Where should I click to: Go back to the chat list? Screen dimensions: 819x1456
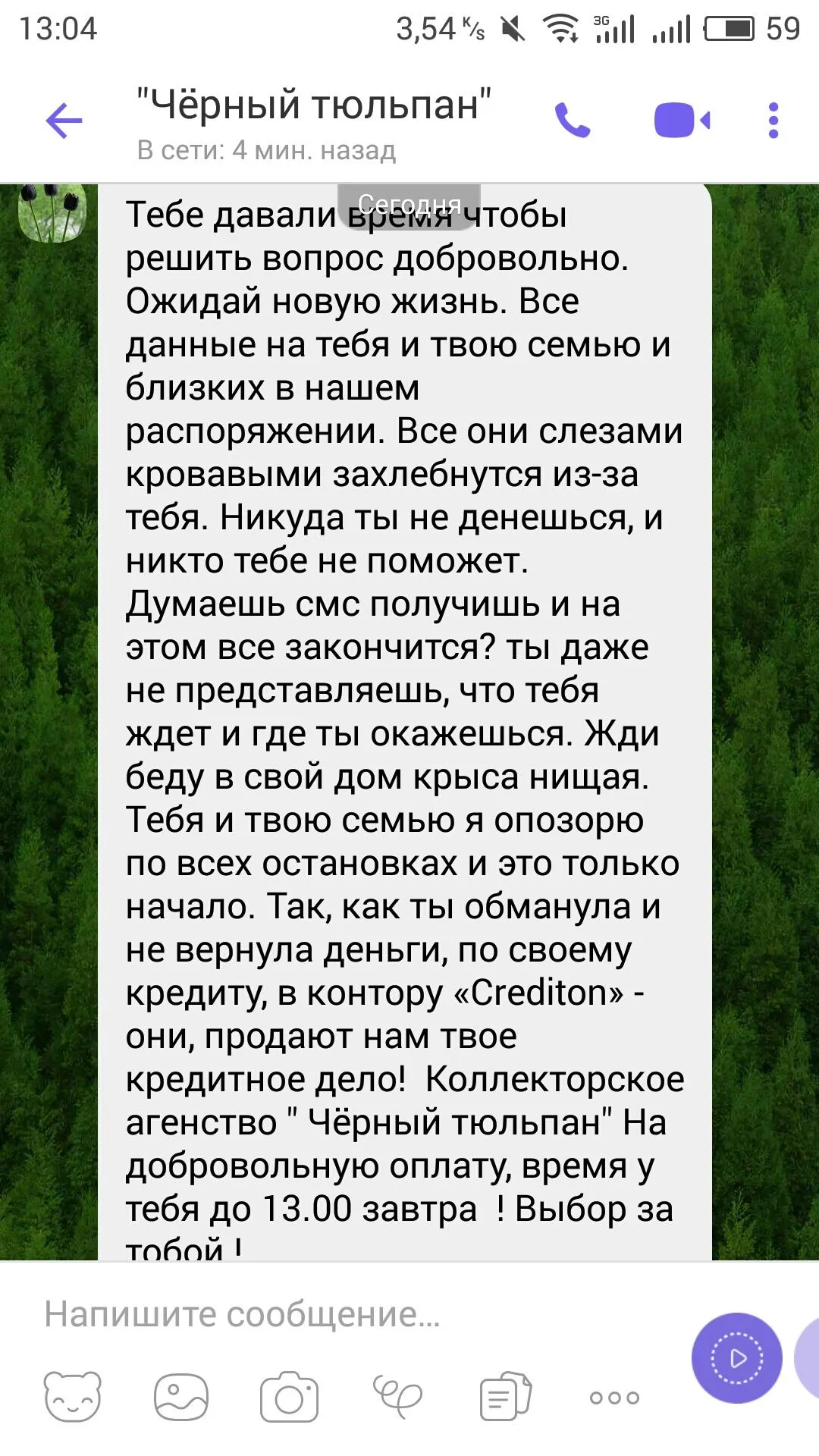tap(64, 121)
